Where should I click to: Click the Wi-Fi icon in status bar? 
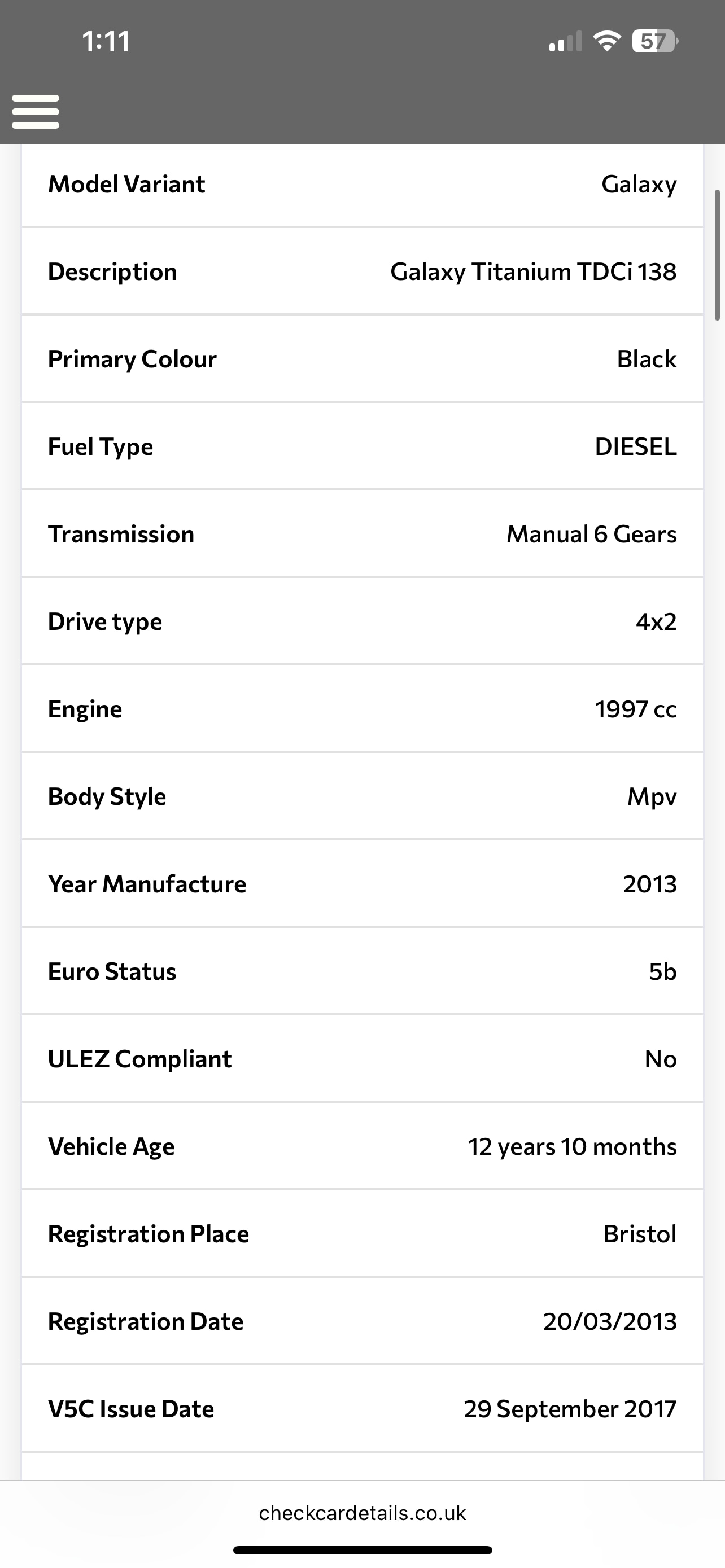606,41
